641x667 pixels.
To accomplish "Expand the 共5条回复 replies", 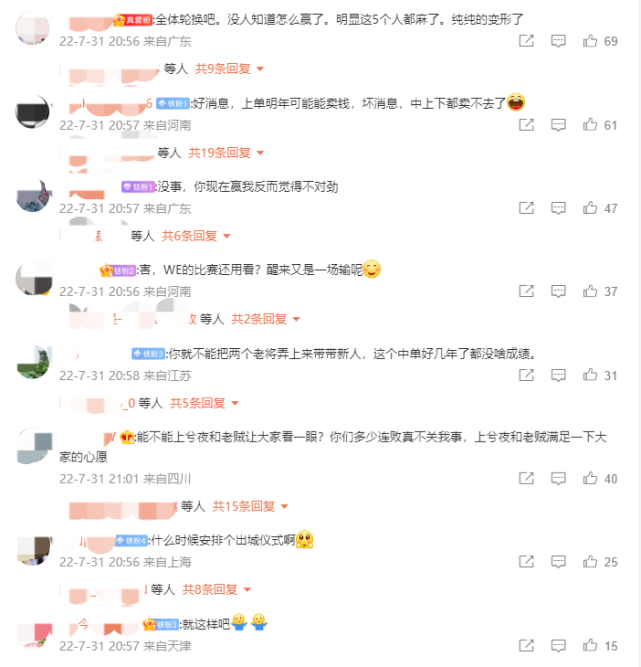I will pos(203,403).
